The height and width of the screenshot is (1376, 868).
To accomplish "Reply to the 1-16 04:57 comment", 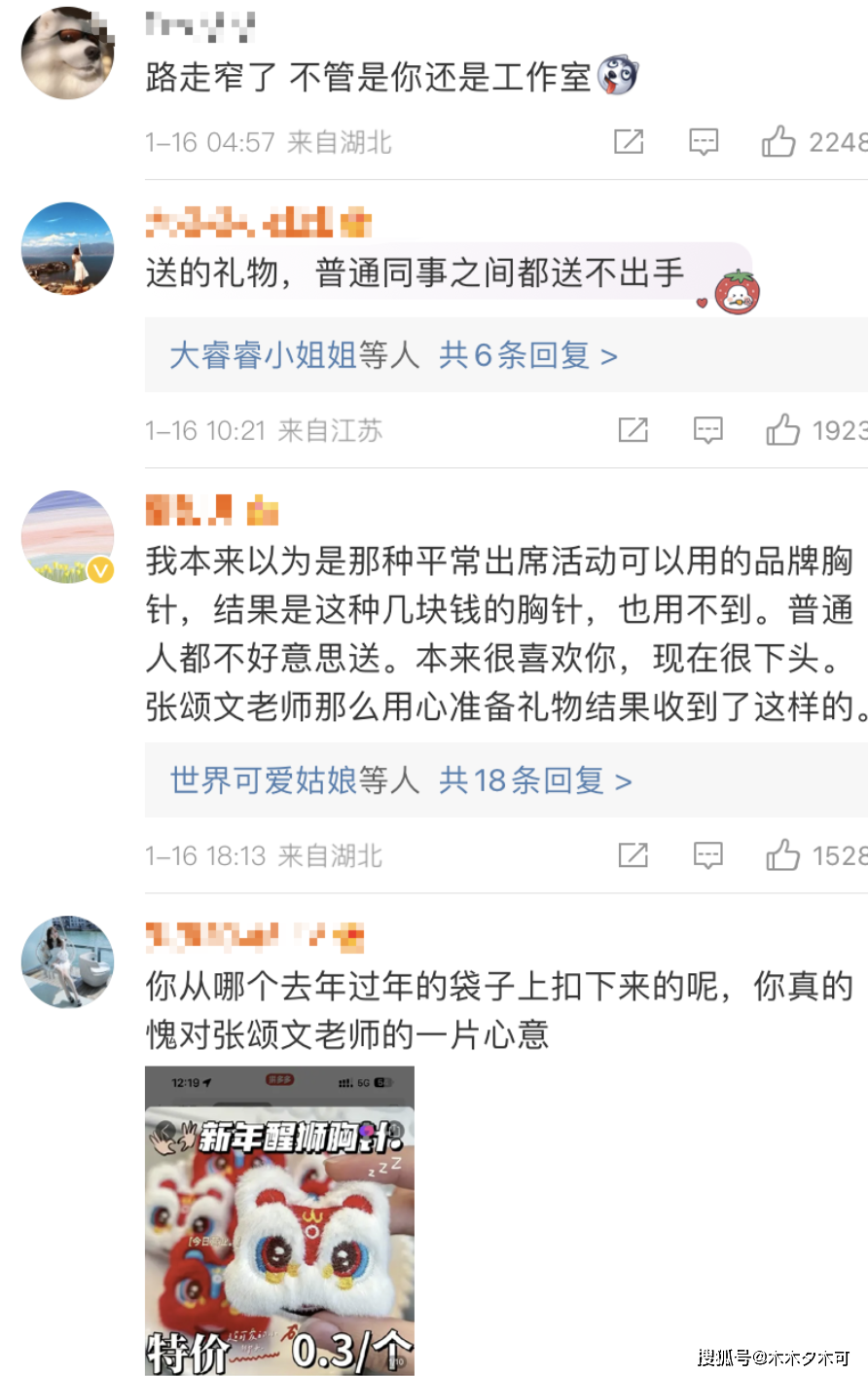I will (704, 142).
